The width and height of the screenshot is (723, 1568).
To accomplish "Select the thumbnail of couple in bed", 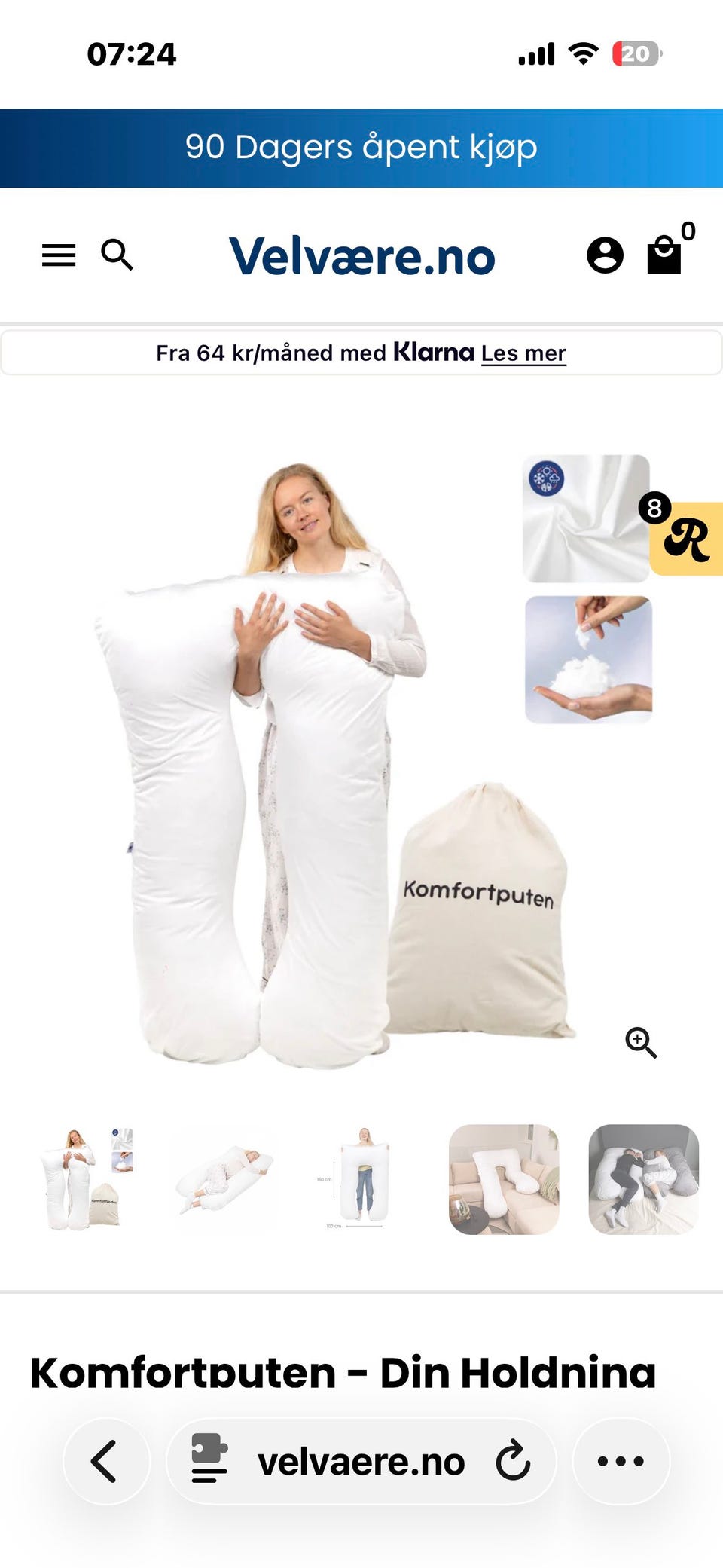I will pyautogui.click(x=644, y=1179).
